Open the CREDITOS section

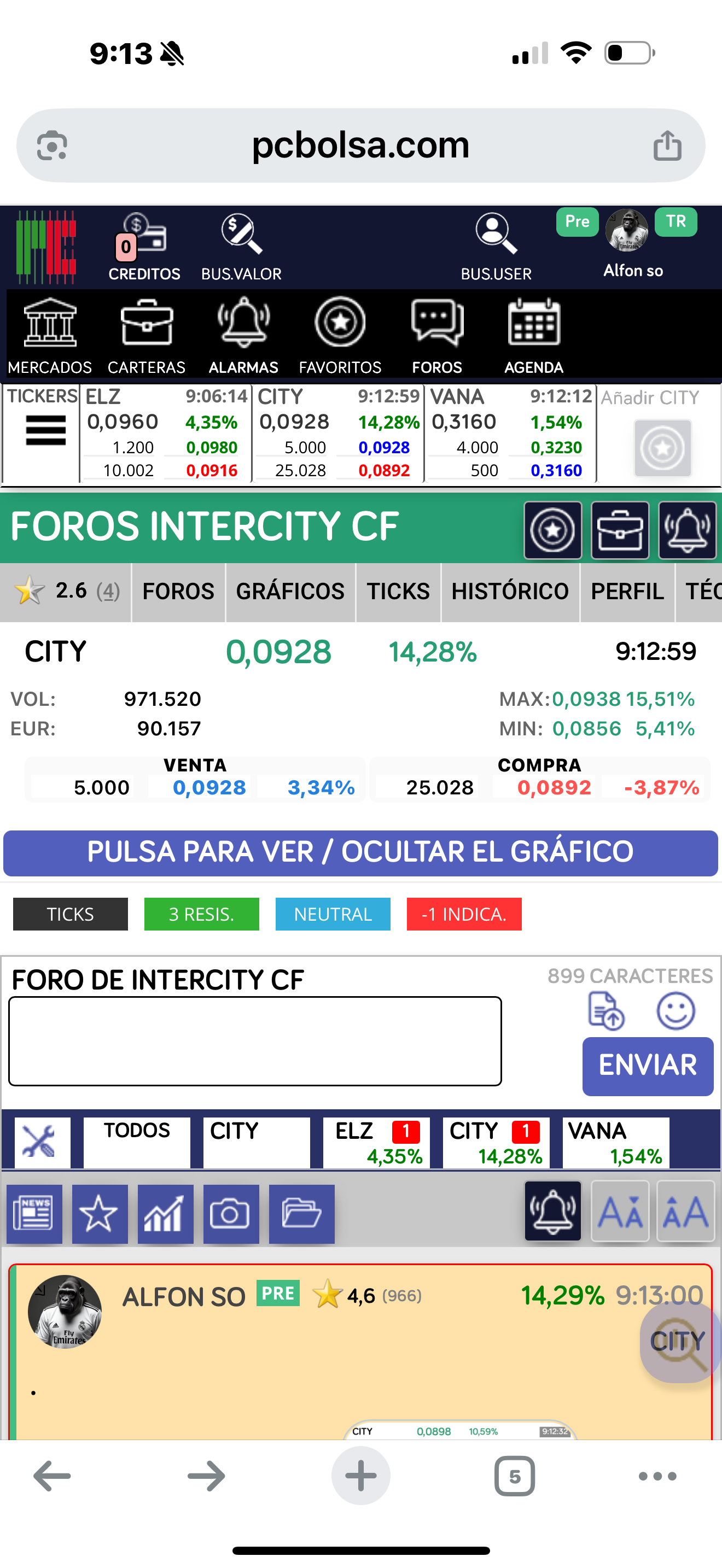tap(144, 247)
